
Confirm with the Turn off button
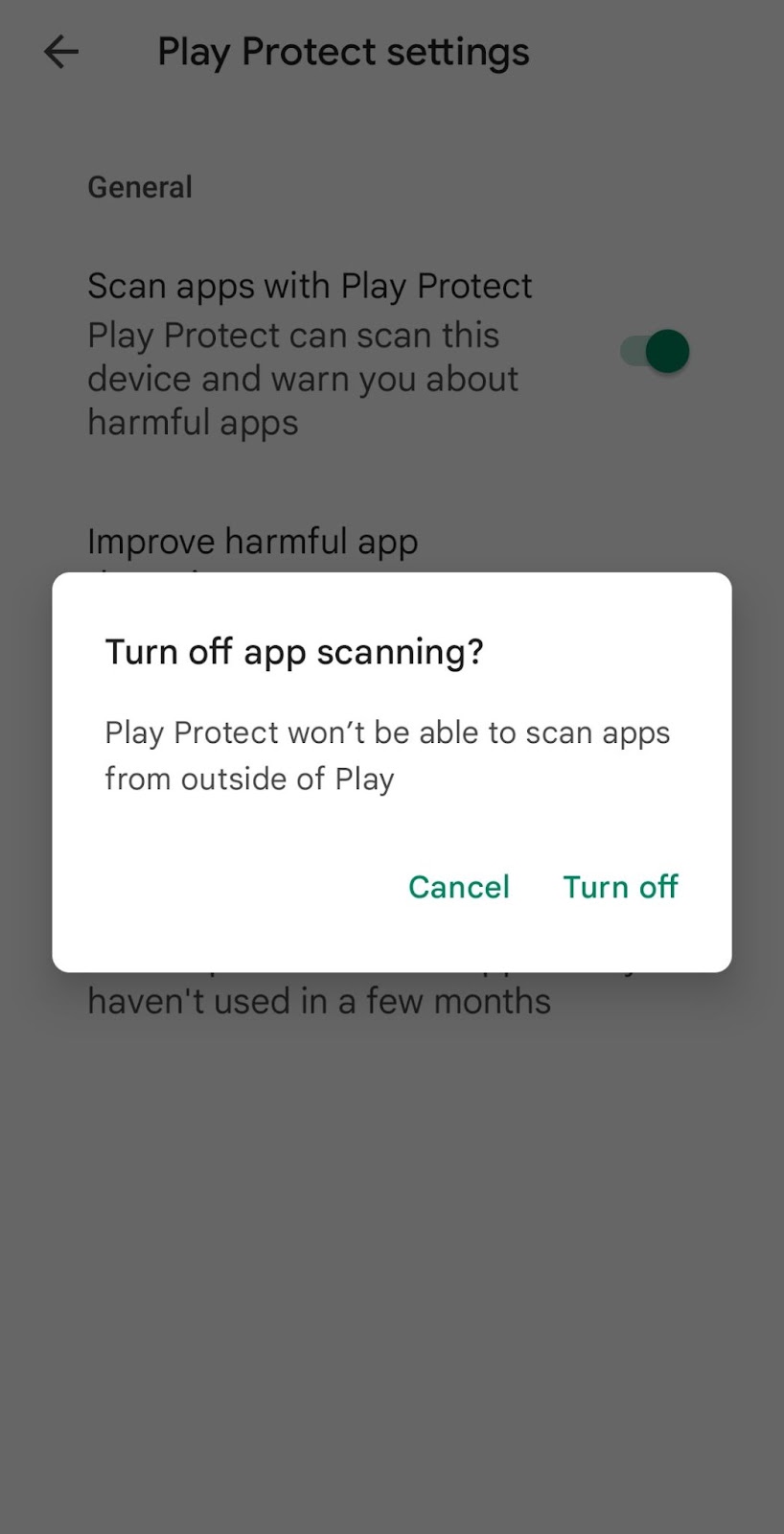[x=620, y=887]
